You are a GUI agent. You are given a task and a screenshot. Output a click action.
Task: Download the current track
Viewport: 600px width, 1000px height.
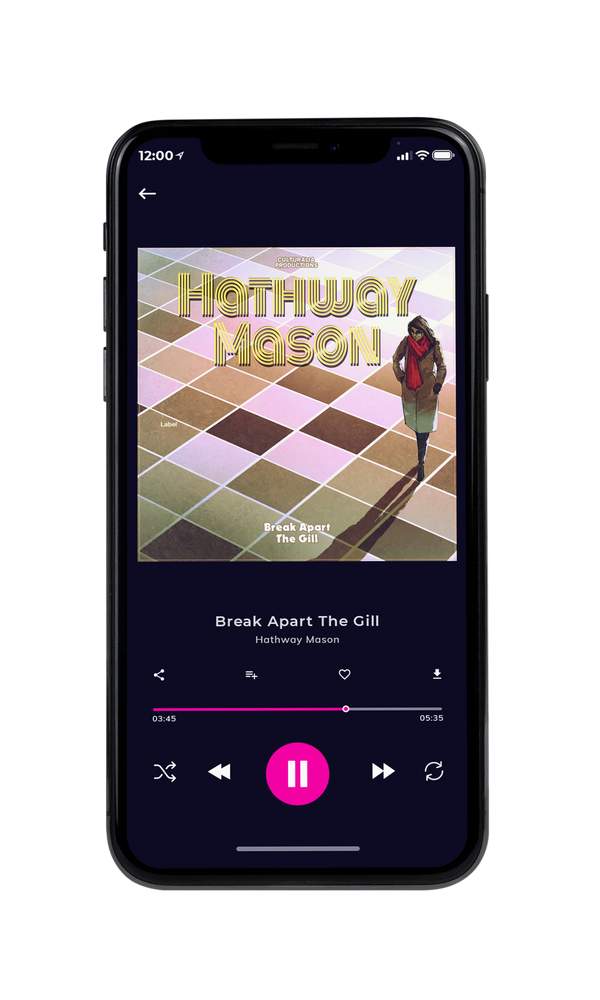(x=437, y=674)
